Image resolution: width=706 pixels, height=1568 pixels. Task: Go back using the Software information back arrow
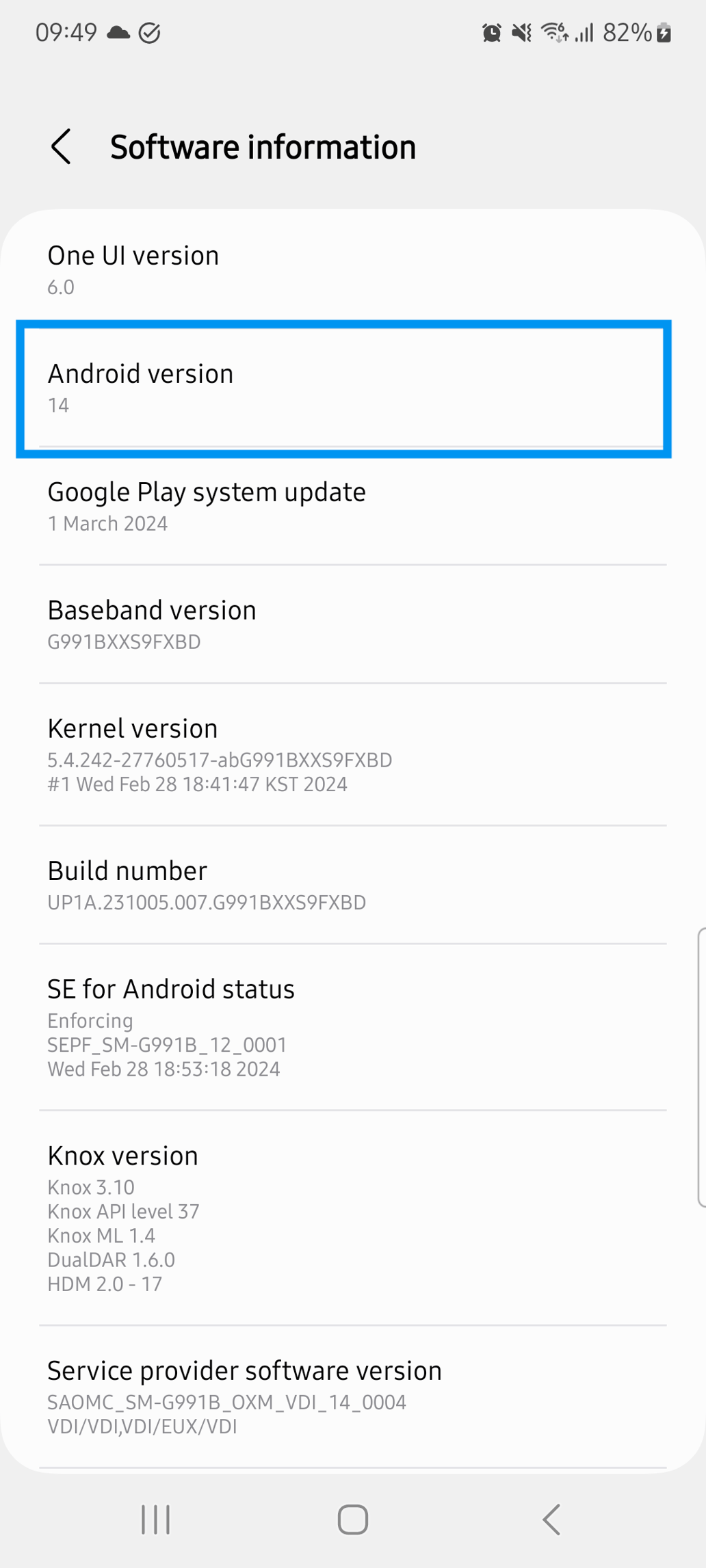61,146
